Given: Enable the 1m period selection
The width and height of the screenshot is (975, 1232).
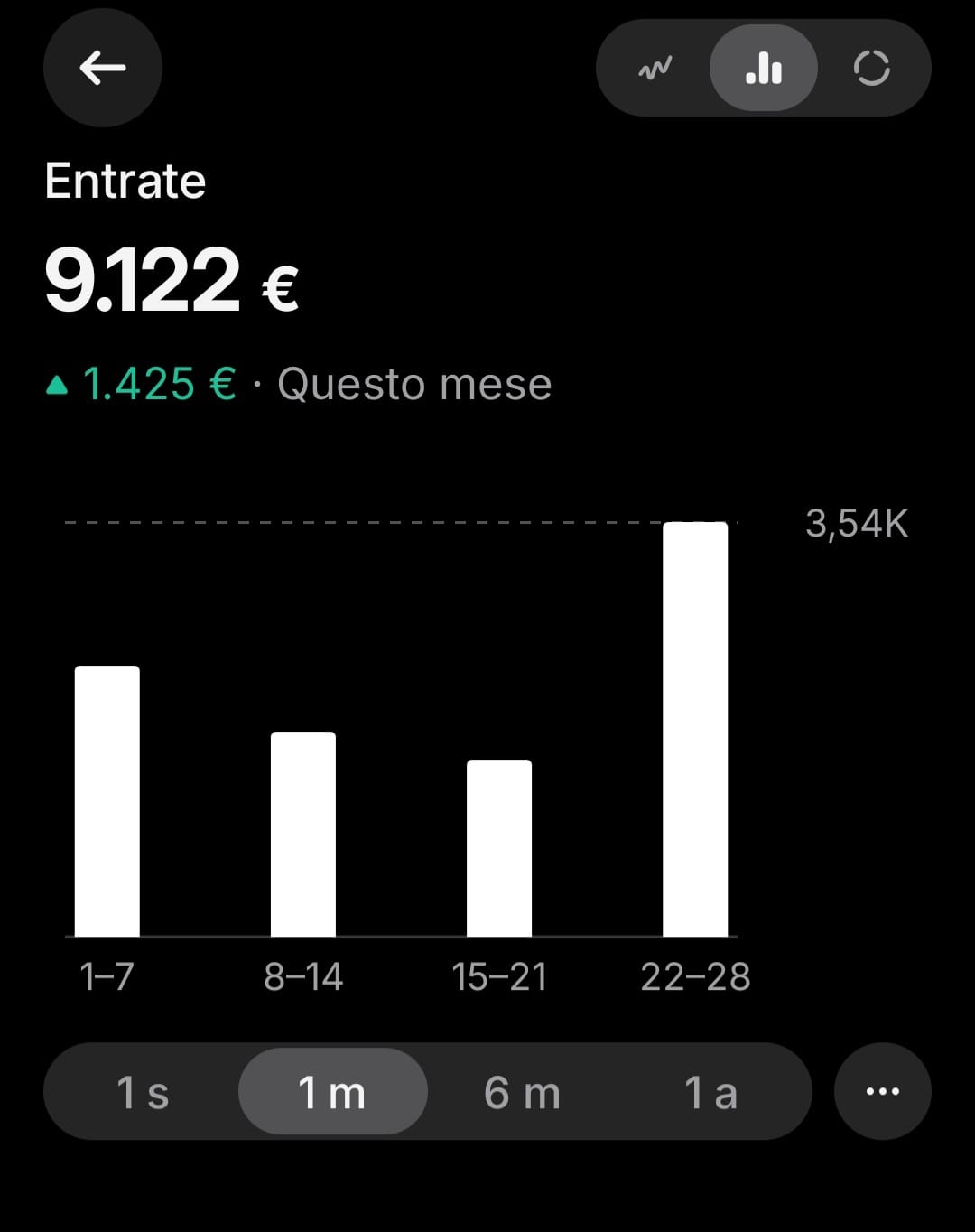Looking at the screenshot, I should (x=331, y=1091).
